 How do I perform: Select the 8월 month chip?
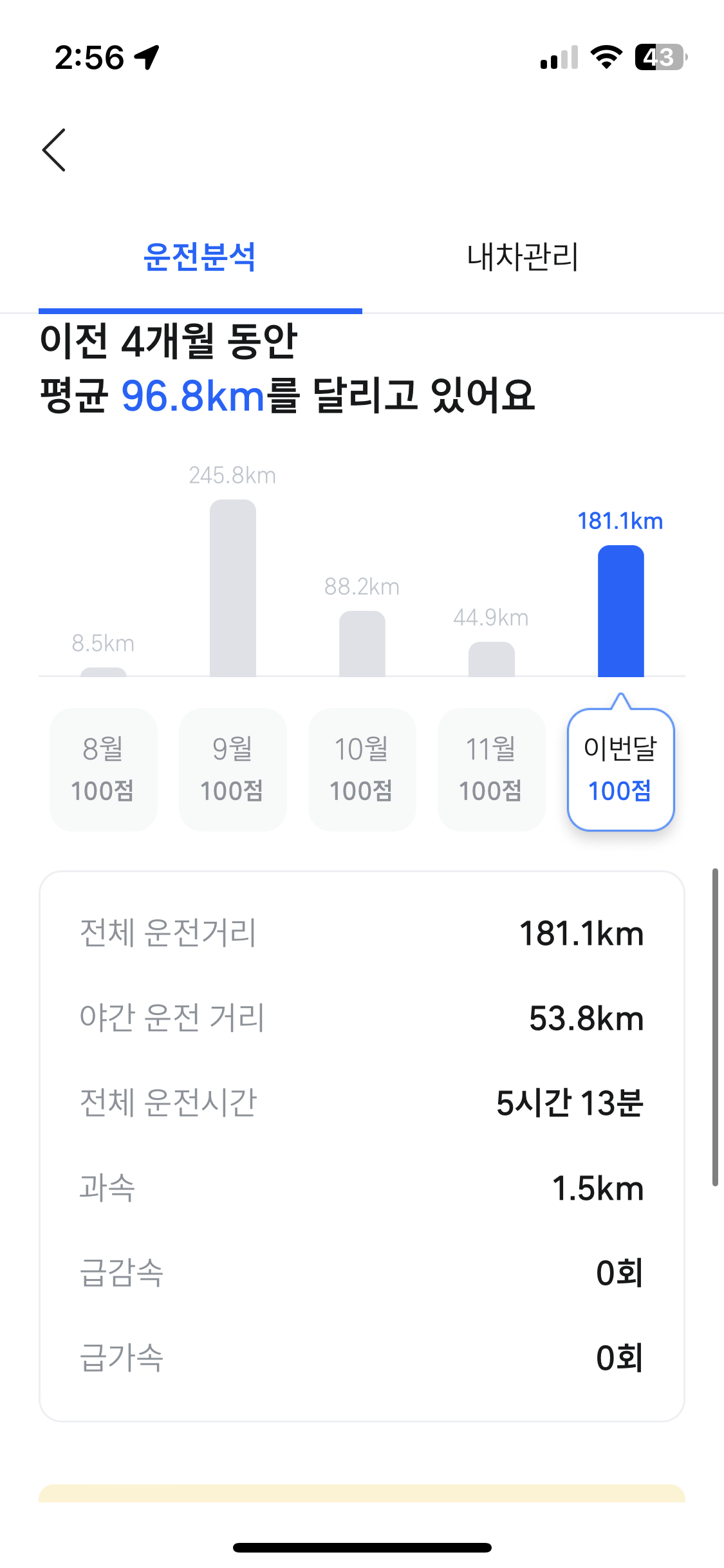coord(103,769)
